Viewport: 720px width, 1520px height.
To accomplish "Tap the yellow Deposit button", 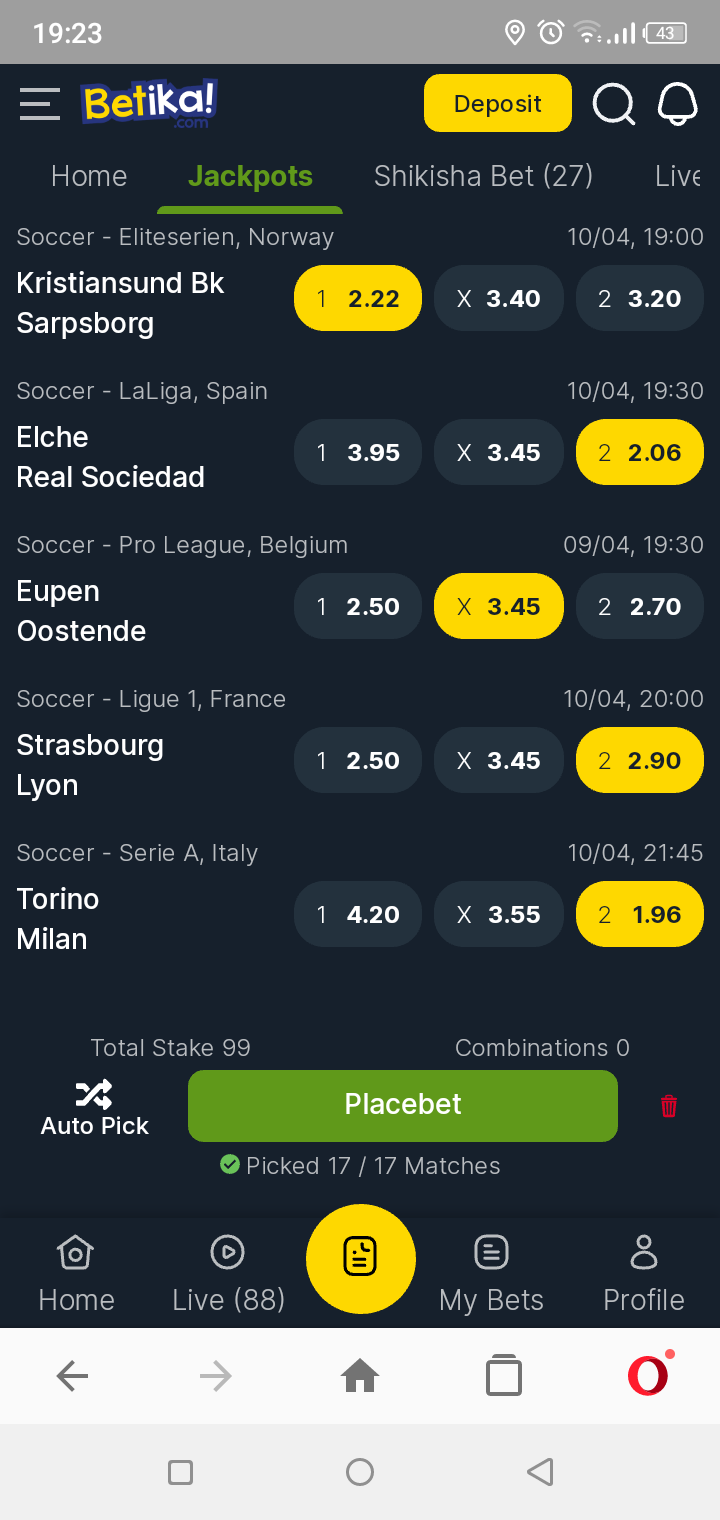I will pos(498,103).
